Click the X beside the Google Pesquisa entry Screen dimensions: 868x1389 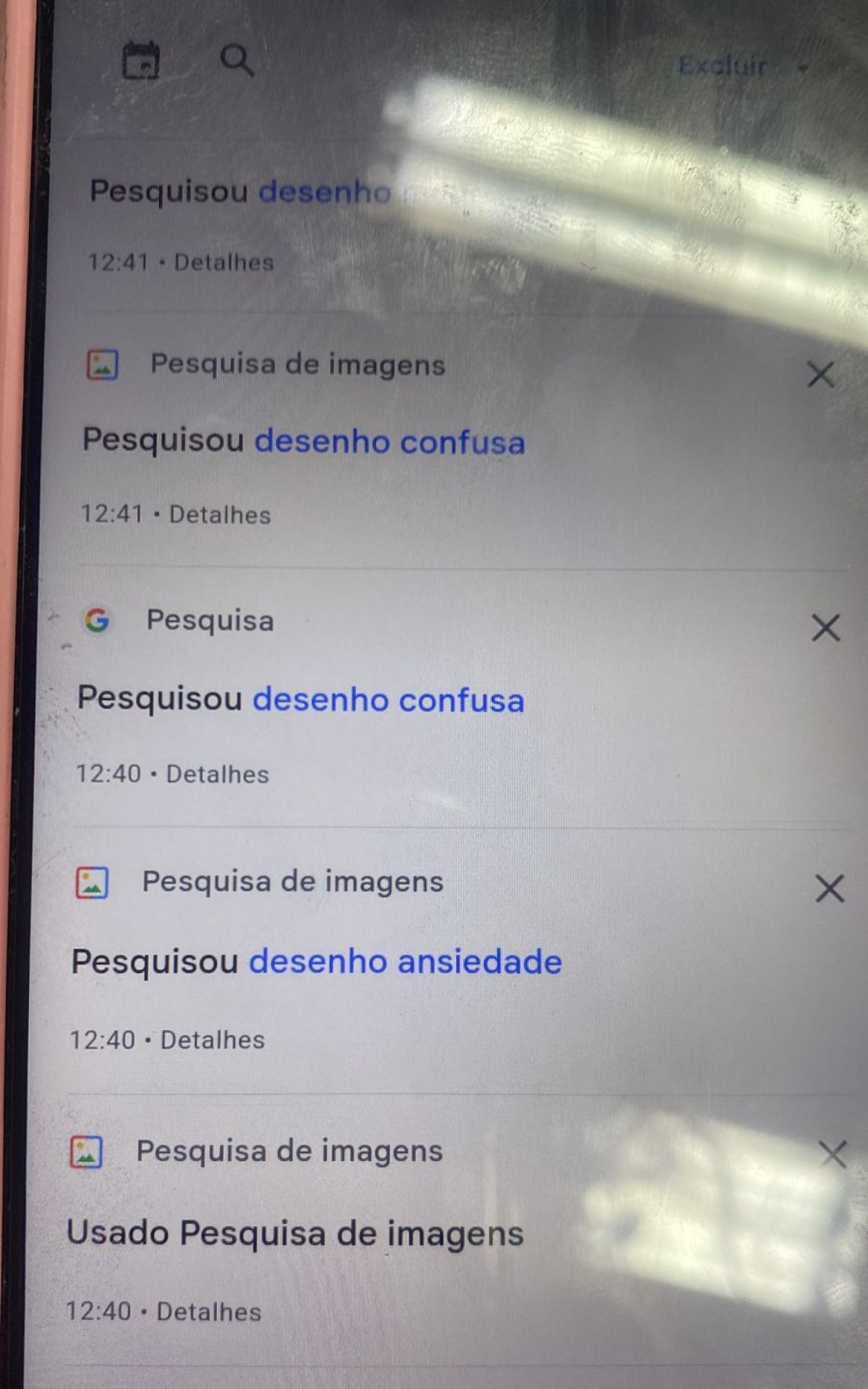pyautogui.click(x=825, y=629)
